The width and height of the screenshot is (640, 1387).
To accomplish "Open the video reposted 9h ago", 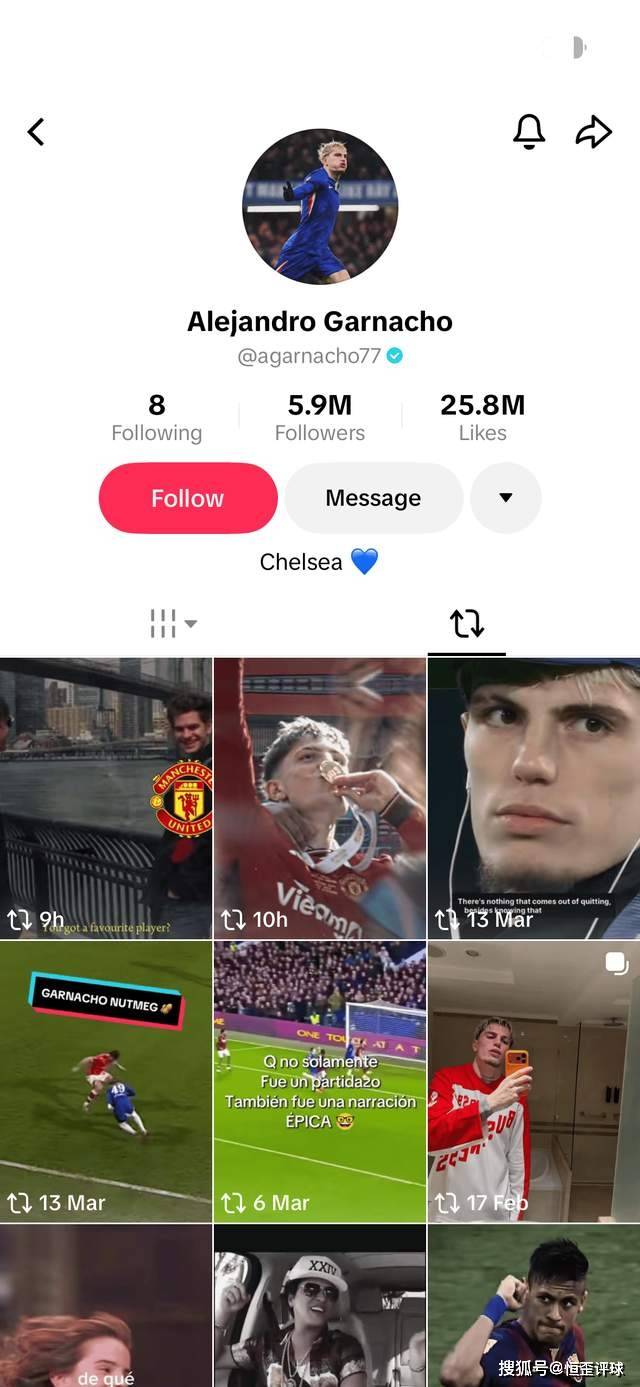I will tap(106, 798).
